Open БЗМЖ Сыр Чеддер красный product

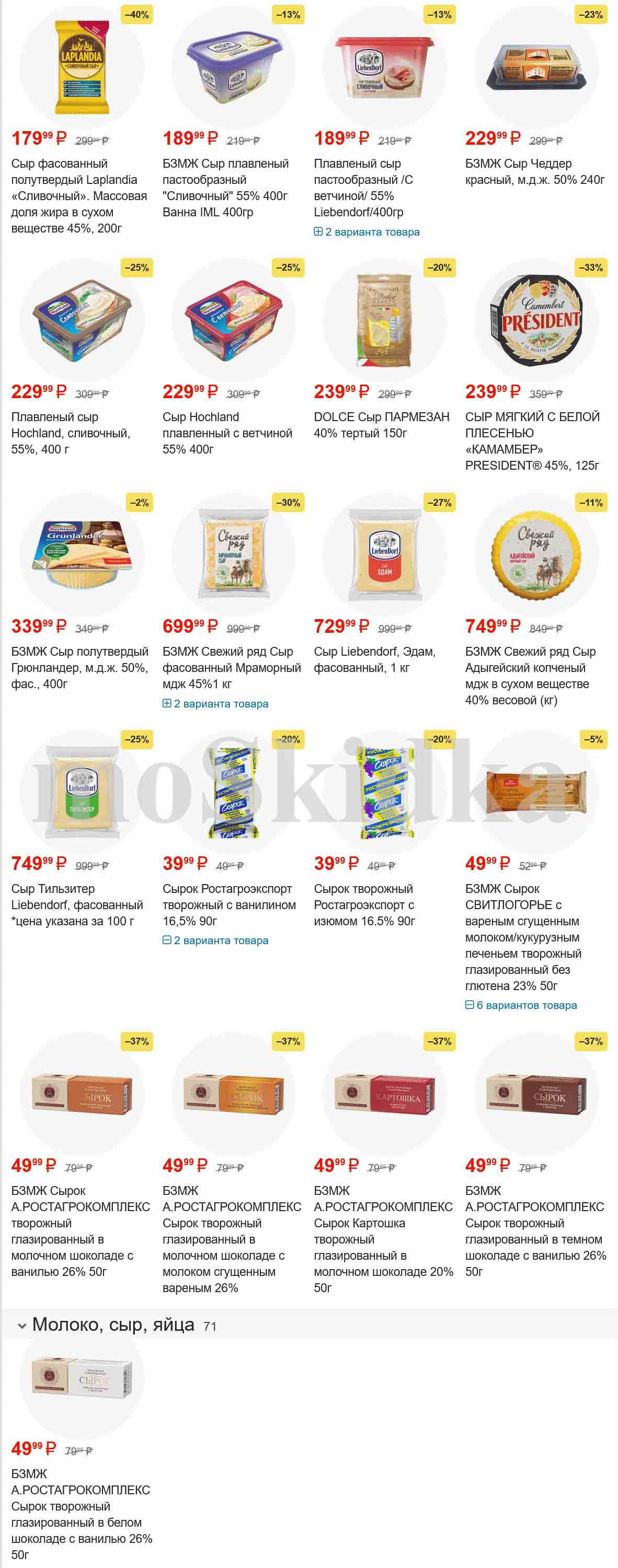pos(534,172)
